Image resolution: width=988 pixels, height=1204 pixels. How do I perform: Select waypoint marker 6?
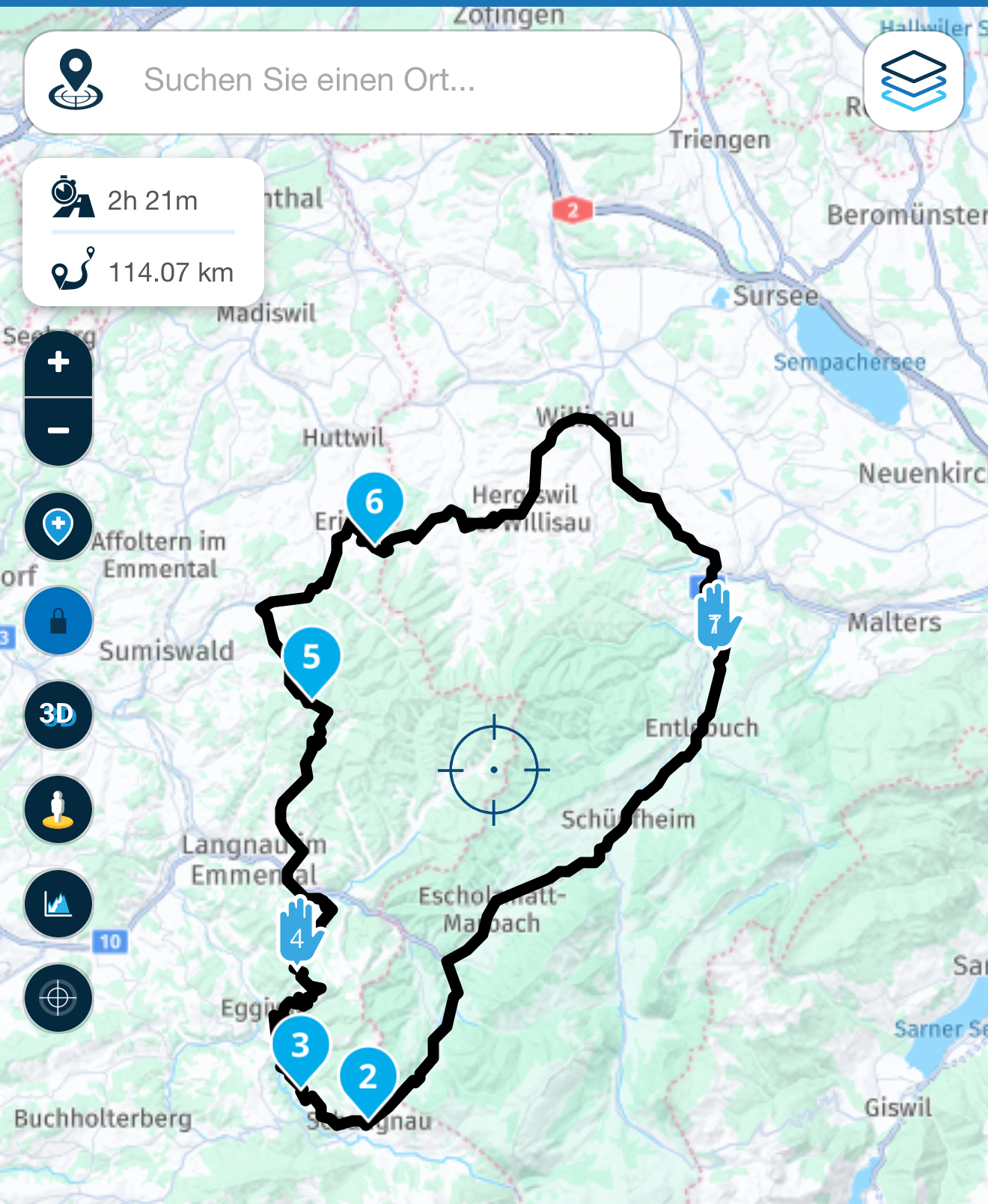(x=374, y=503)
